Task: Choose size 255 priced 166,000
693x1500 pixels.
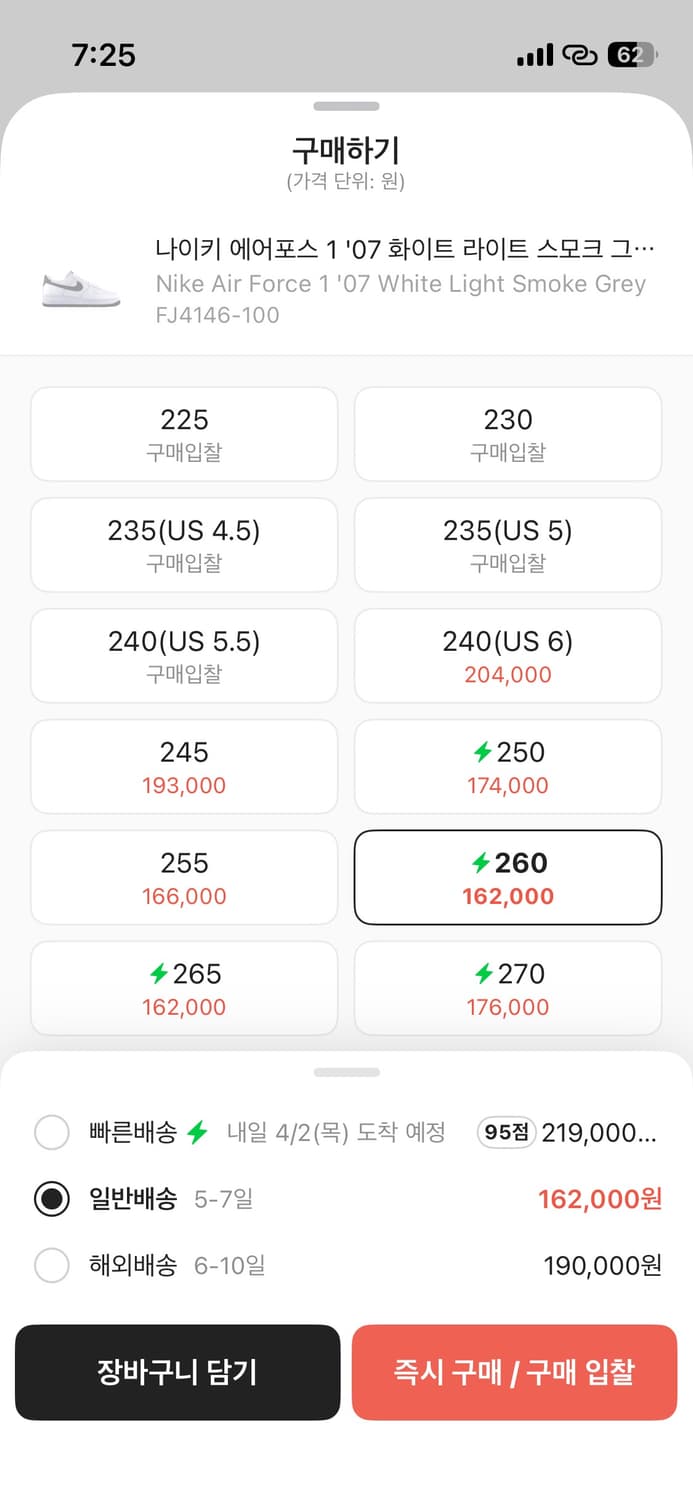Action: 184,878
